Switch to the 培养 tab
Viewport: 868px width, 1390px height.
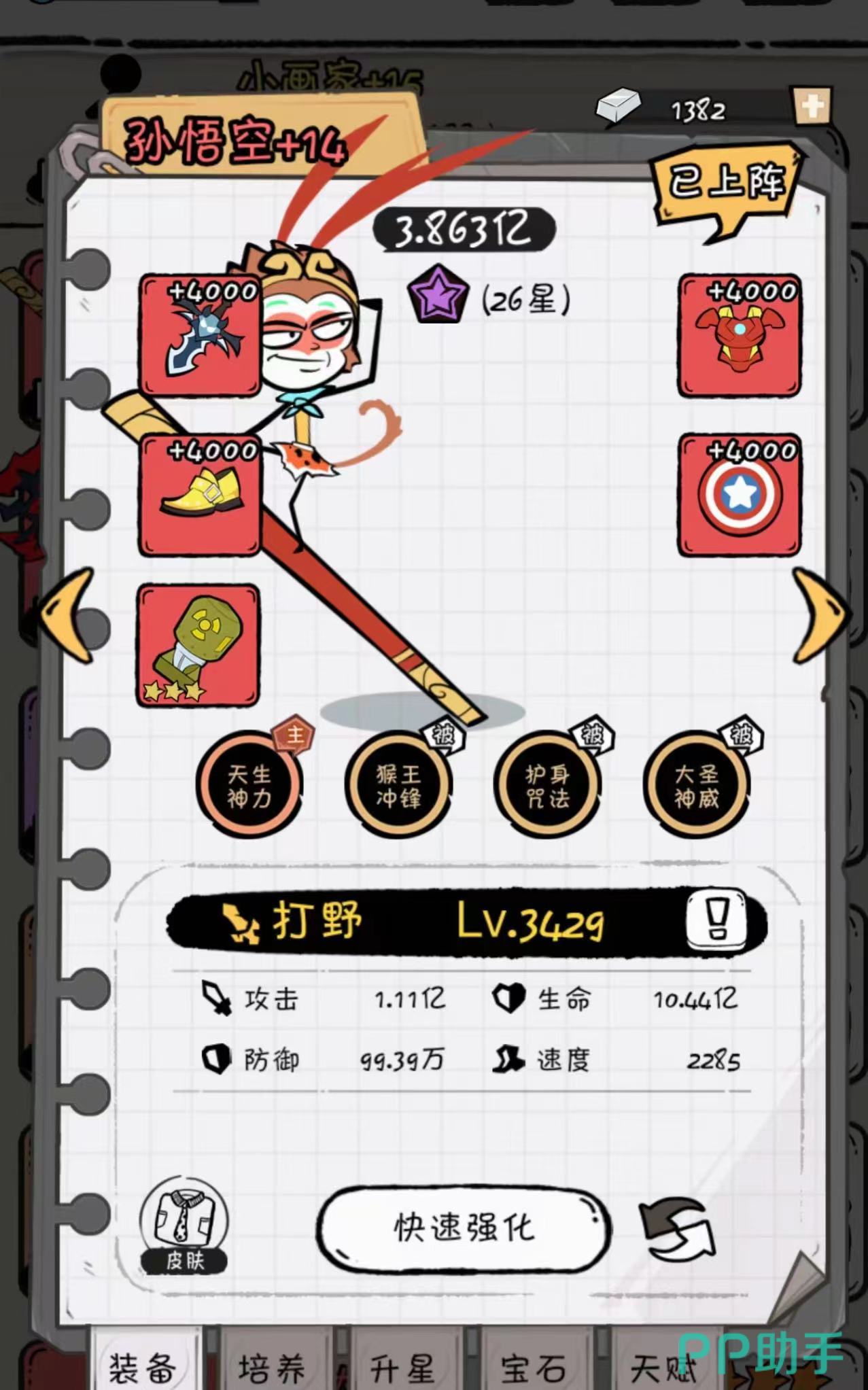pyautogui.click(x=272, y=1368)
